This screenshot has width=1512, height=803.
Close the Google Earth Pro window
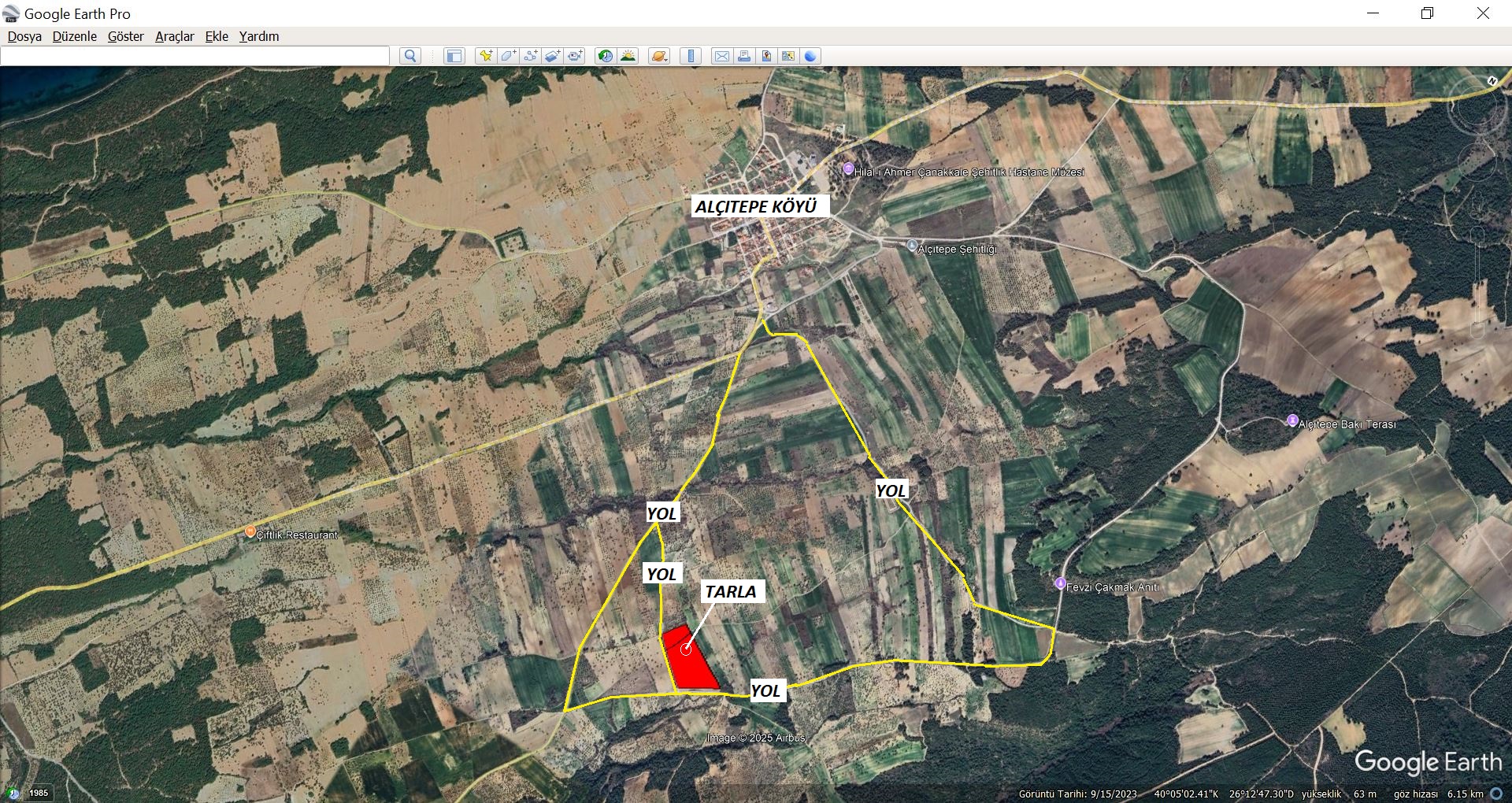(1483, 13)
